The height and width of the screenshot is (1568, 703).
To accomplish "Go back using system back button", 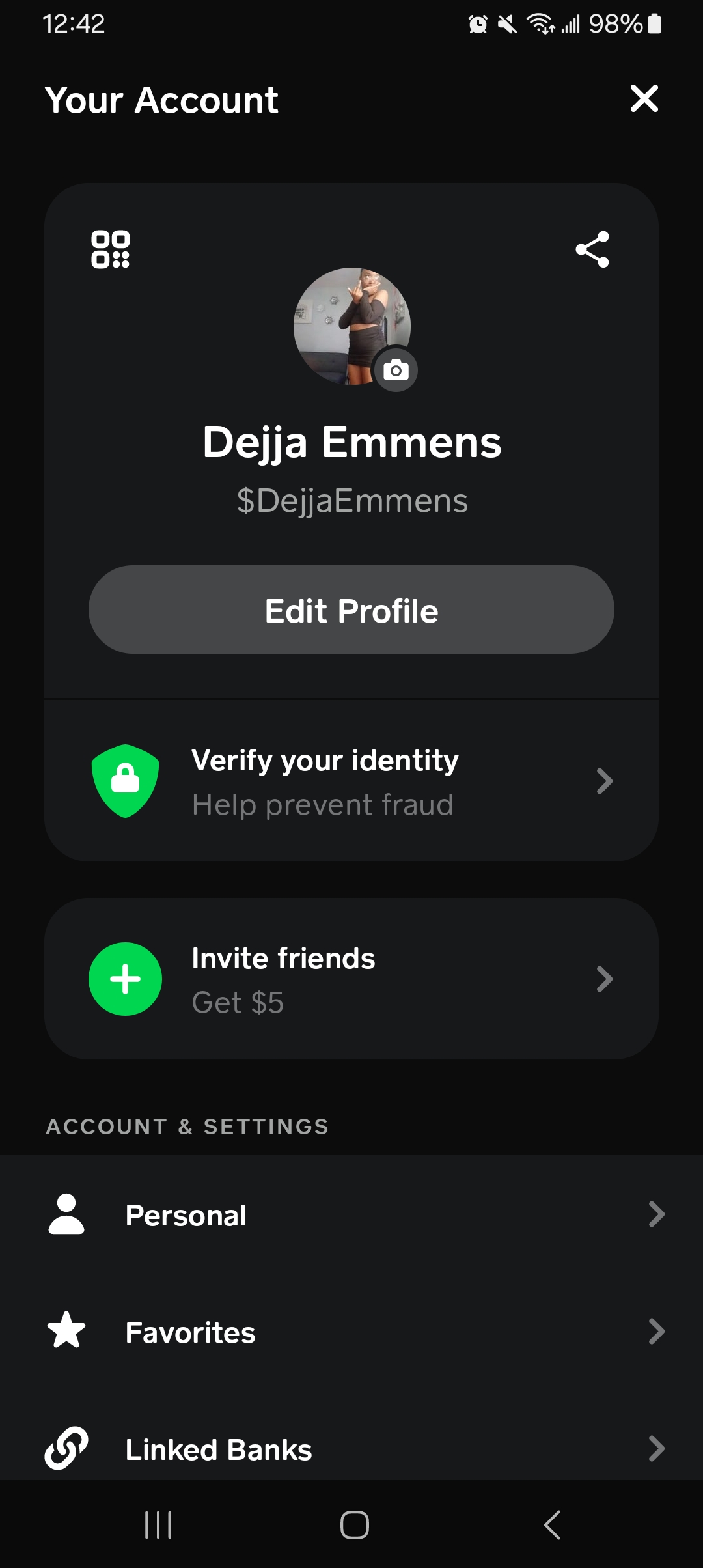I will click(x=552, y=1525).
